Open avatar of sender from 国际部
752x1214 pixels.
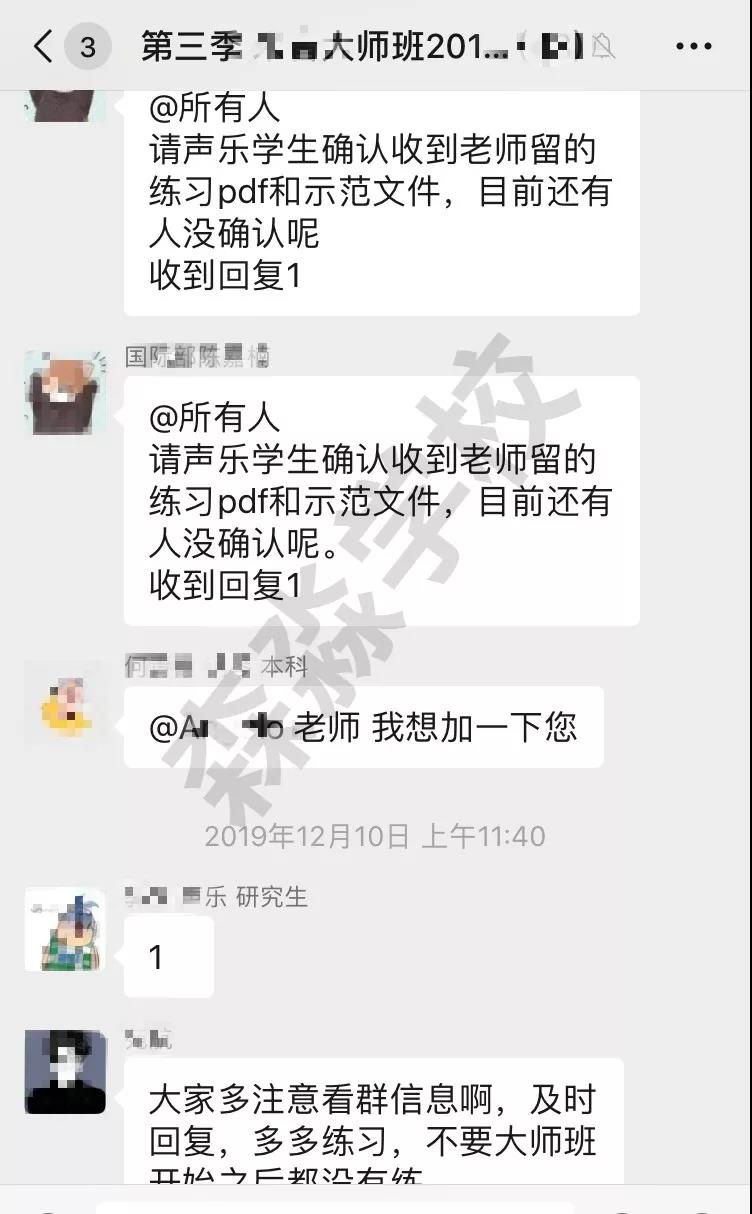[65, 392]
